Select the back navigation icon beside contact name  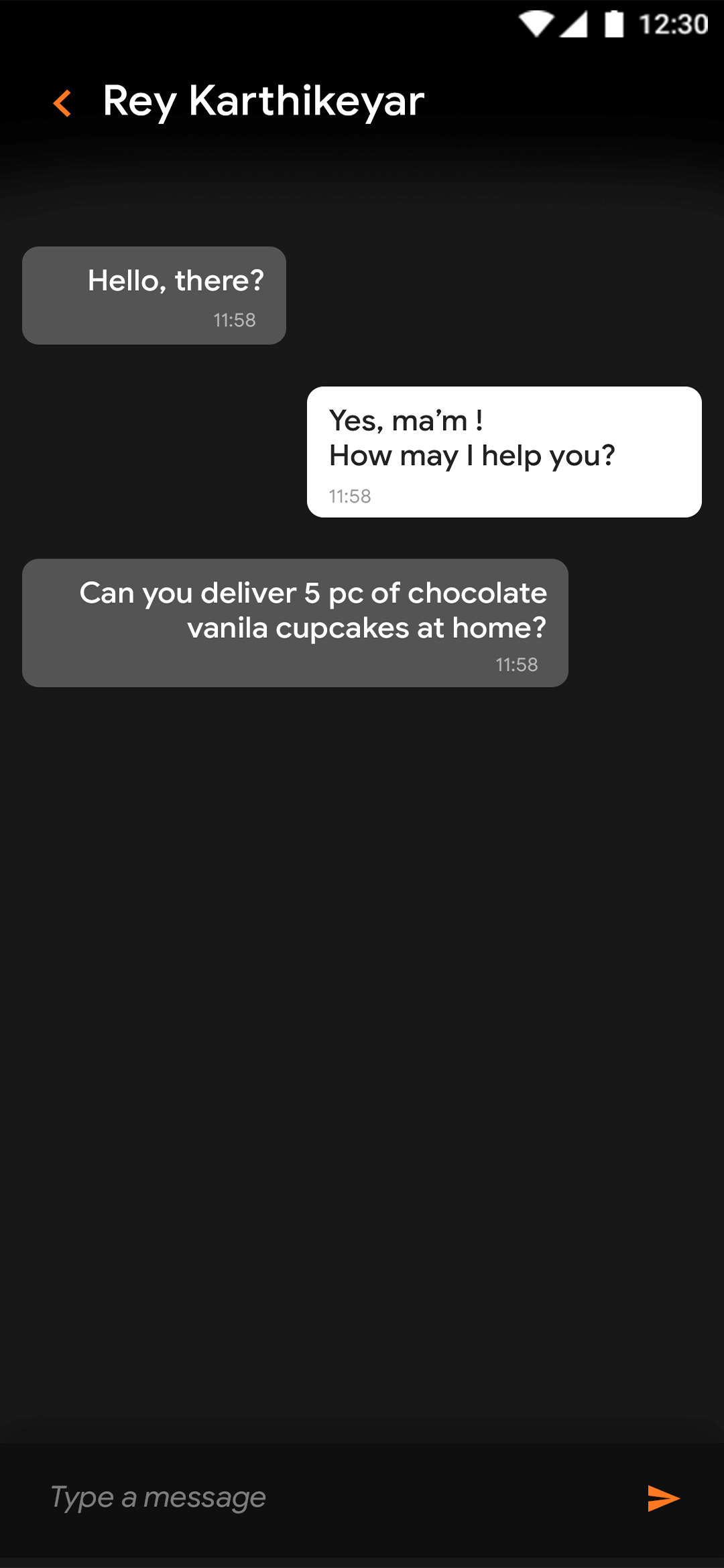64,102
